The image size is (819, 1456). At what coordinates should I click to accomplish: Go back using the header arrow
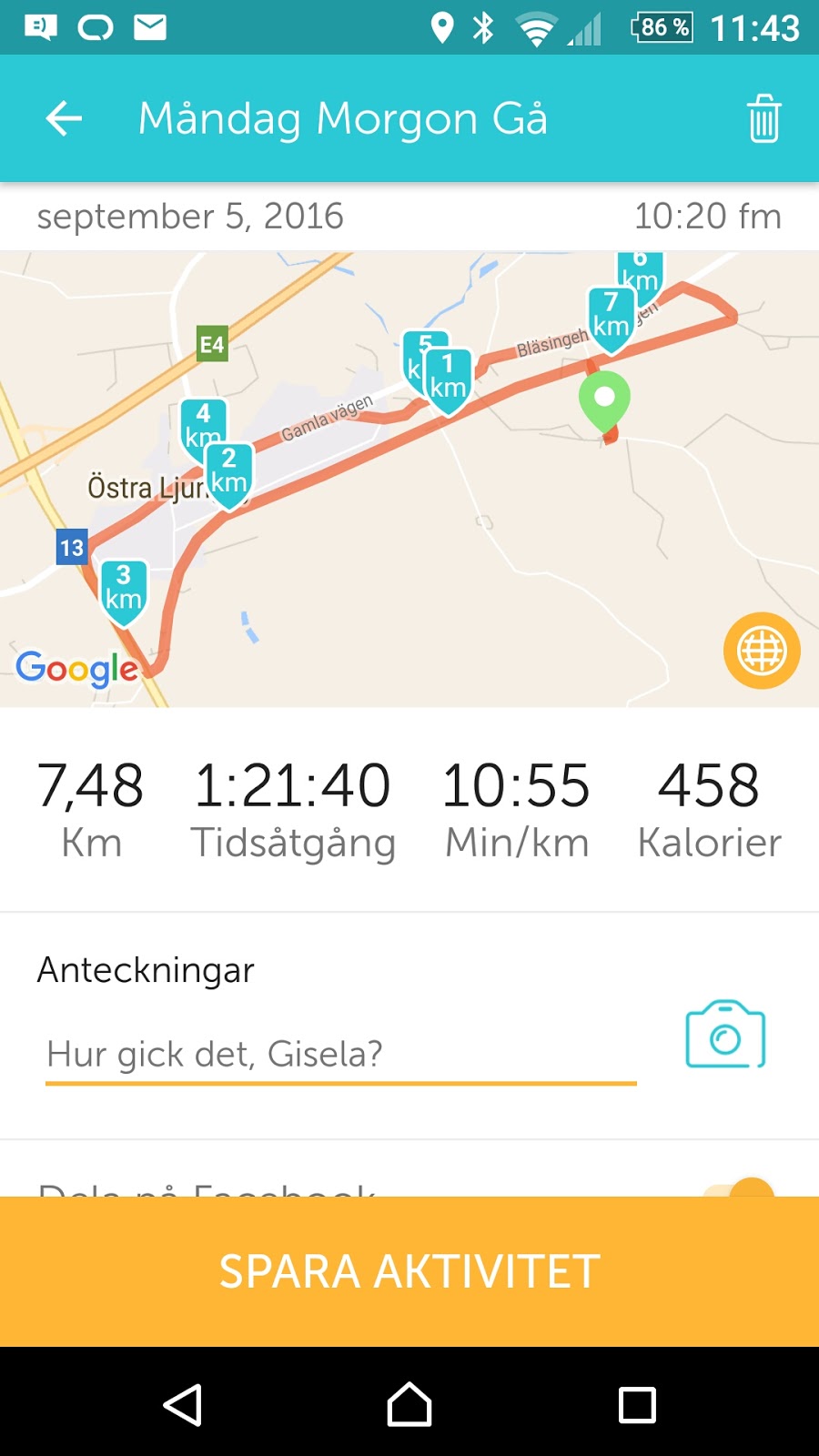(x=64, y=118)
